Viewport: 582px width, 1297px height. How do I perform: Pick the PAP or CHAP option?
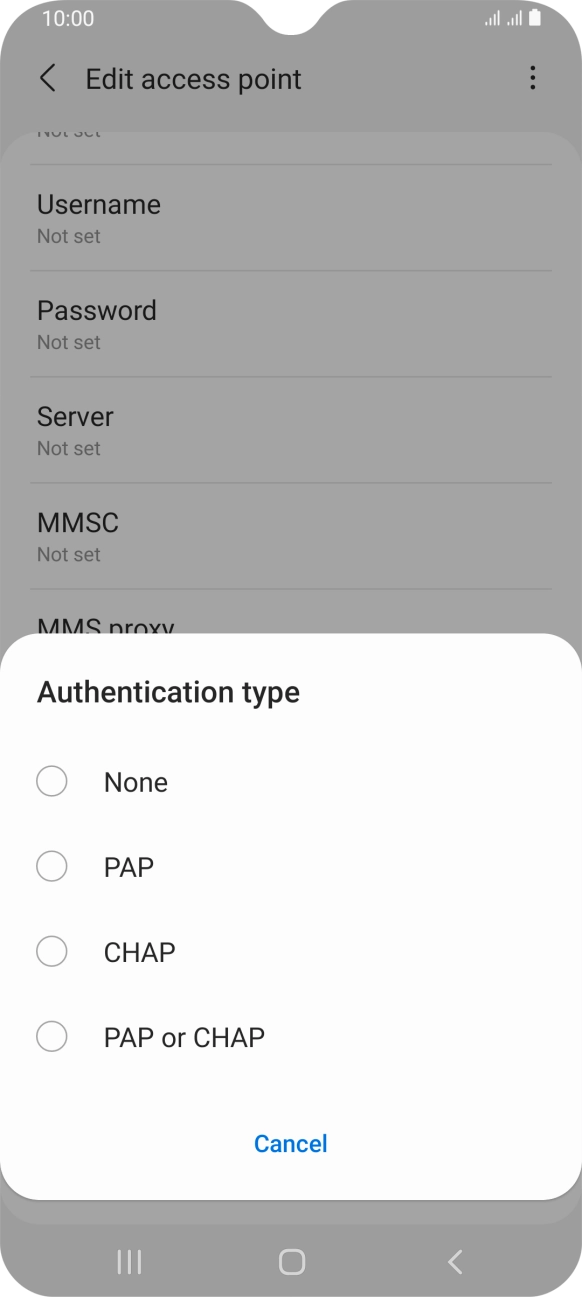tap(290, 1037)
